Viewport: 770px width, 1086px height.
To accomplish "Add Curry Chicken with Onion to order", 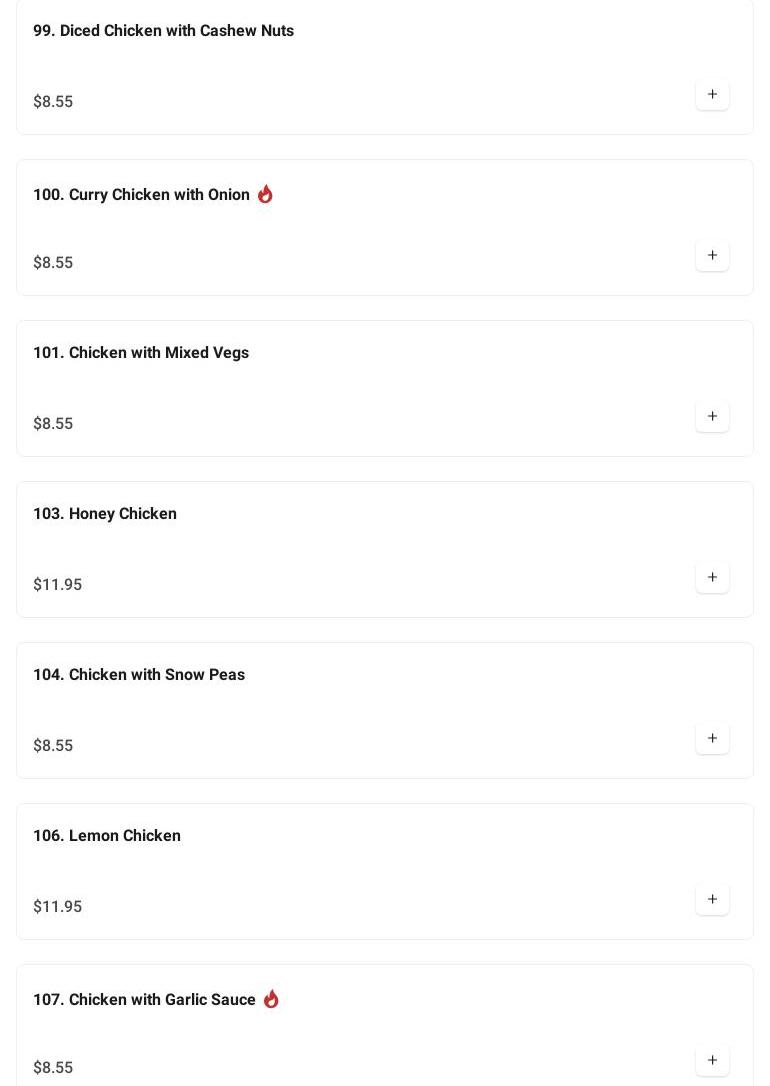I will pos(712,256).
